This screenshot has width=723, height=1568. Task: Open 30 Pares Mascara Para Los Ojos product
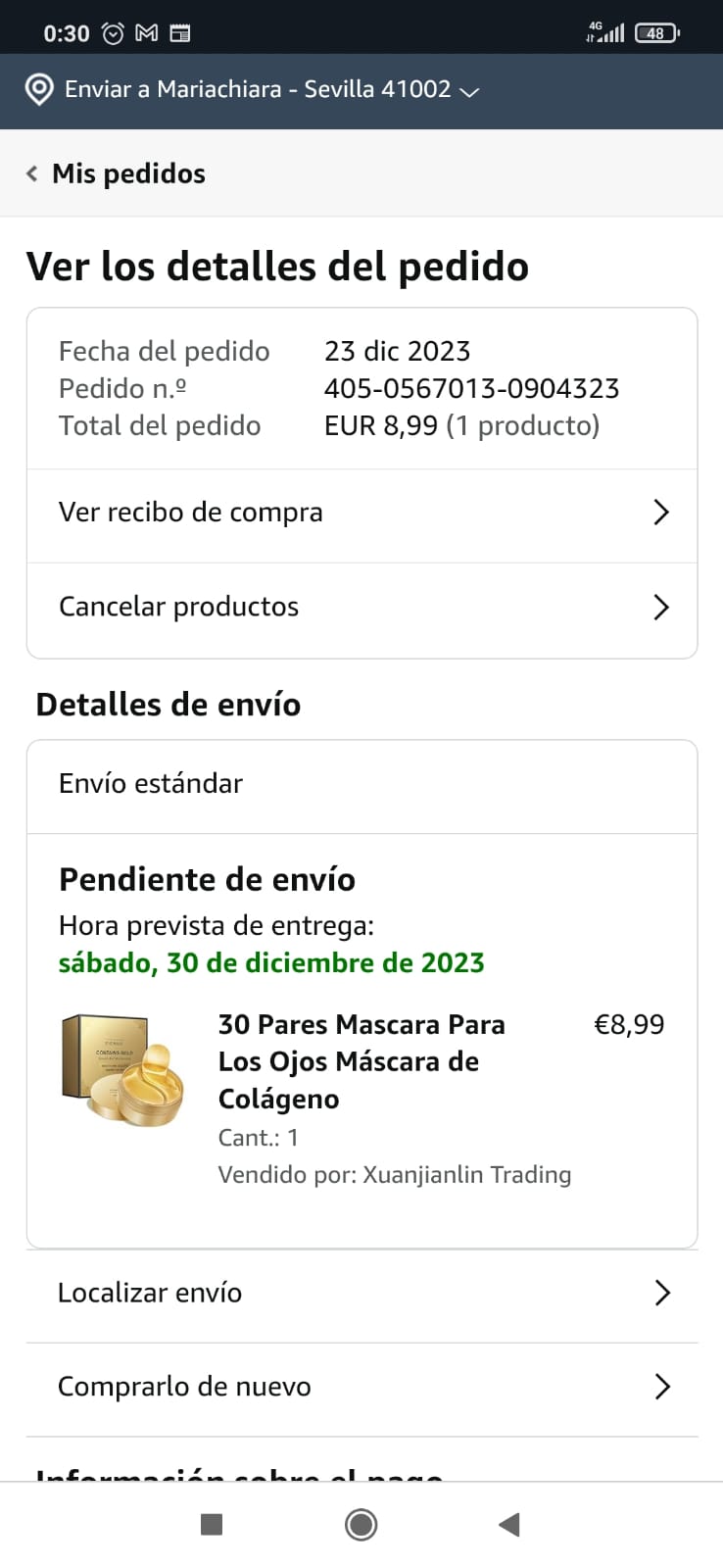pyautogui.click(x=361, y=1061)
